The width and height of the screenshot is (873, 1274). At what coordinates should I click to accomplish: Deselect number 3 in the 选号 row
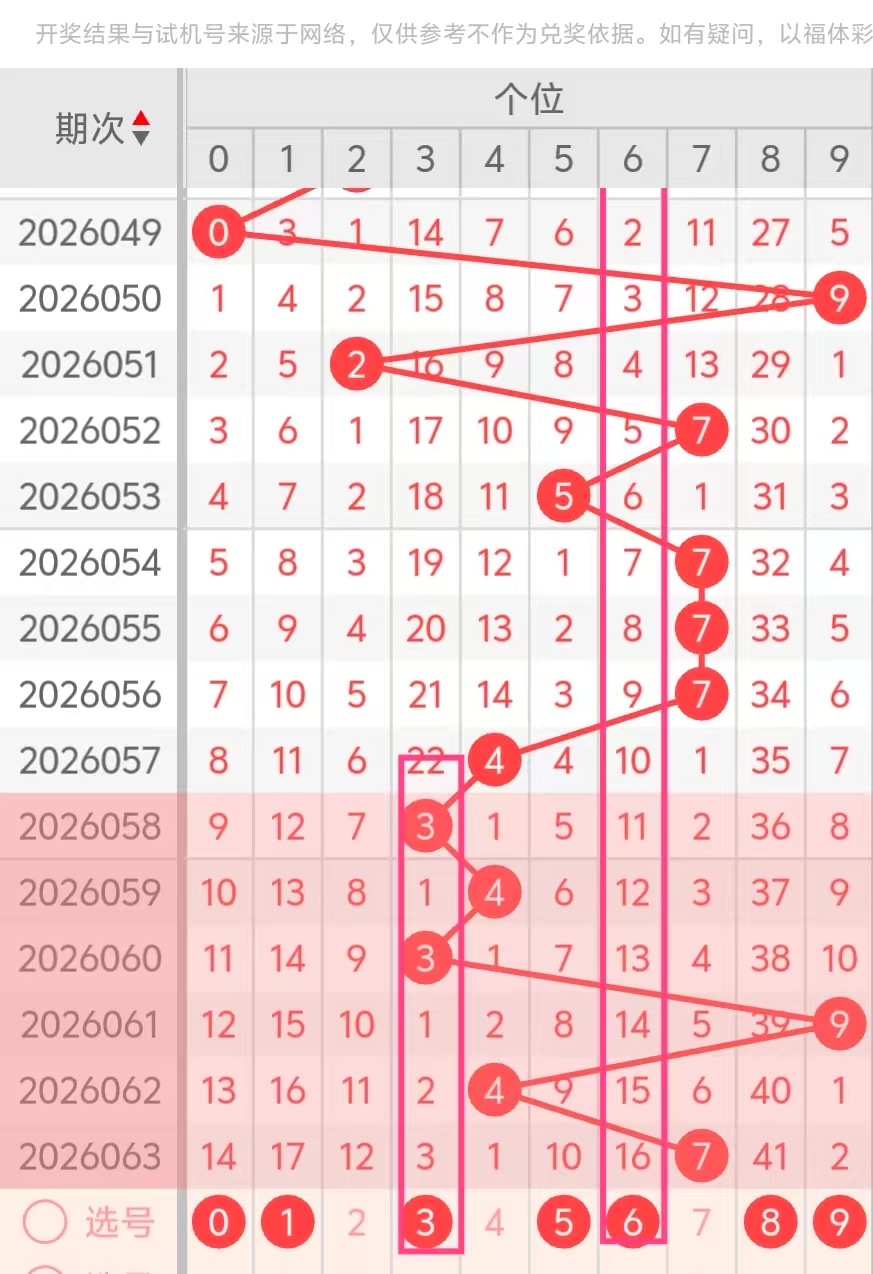(426, 1222)
